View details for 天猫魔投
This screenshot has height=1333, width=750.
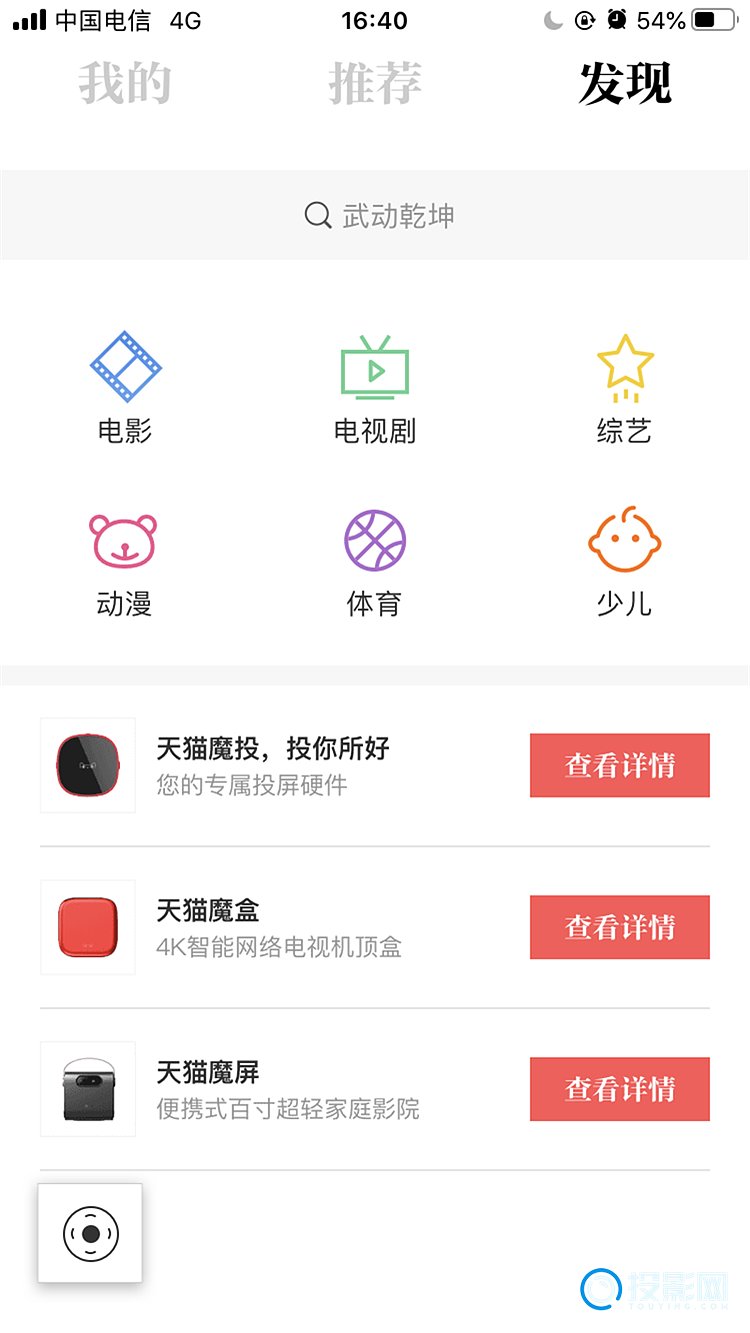pos(620,765)
